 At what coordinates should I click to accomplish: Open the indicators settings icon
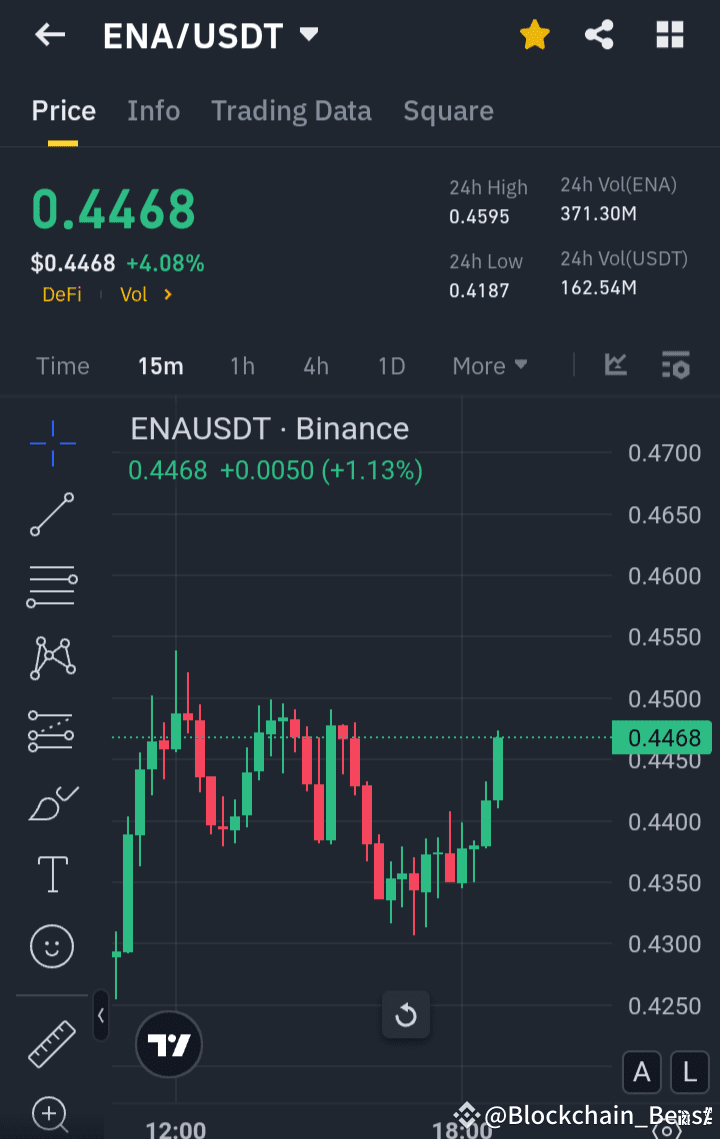(x=676, y=366)
